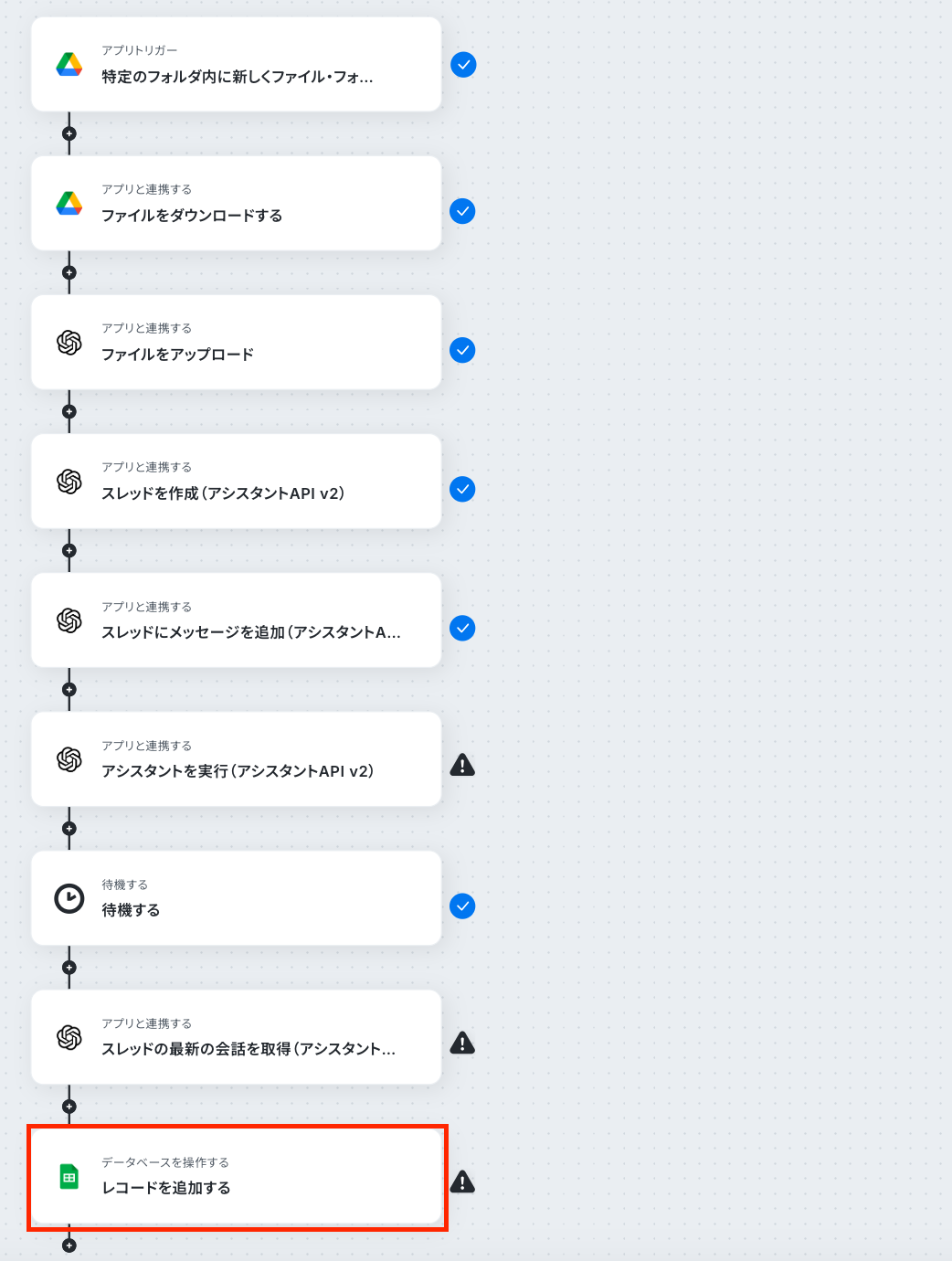Add a new step after レコードを追加する

(69, 1245)
